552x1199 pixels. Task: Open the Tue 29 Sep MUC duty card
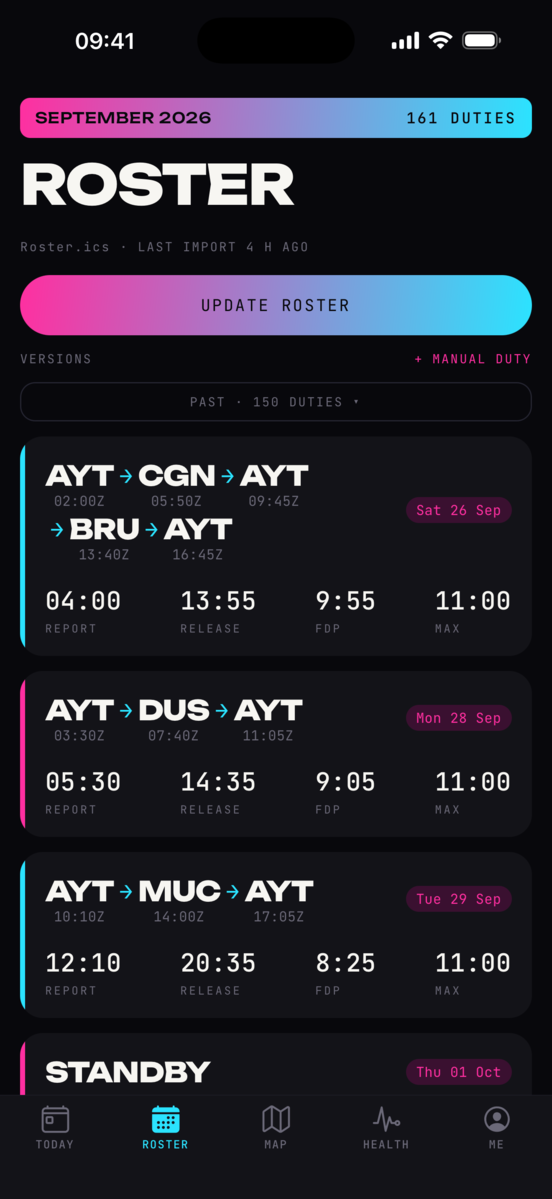pos(275,934)
